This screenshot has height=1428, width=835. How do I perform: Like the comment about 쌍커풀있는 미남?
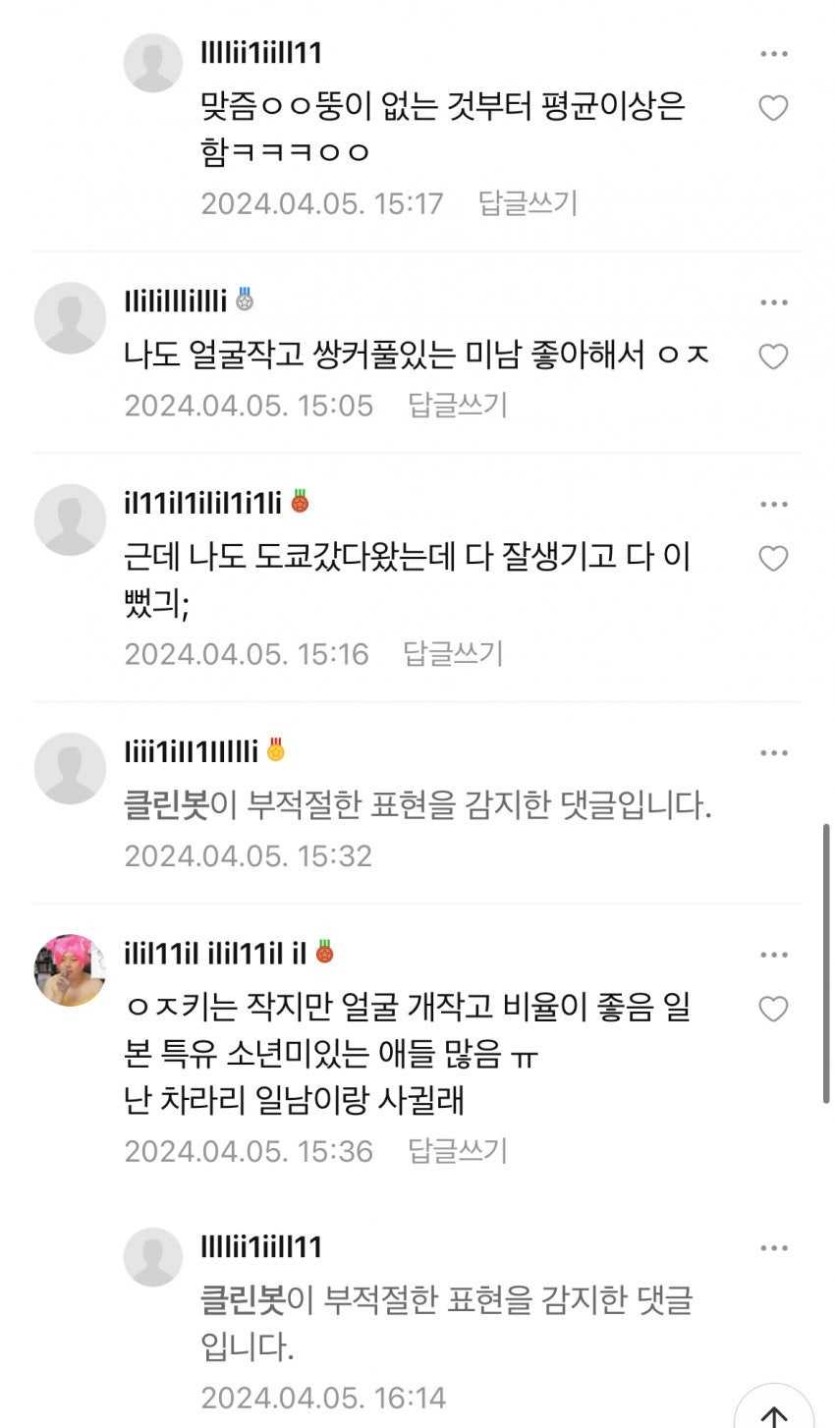773,357
